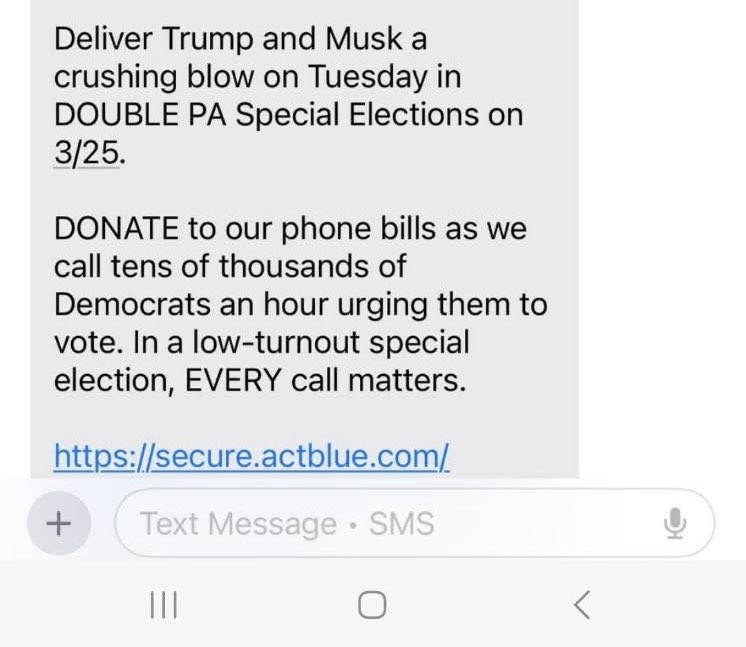
Task: Go back using system back arrow
Action: [582, 604]
